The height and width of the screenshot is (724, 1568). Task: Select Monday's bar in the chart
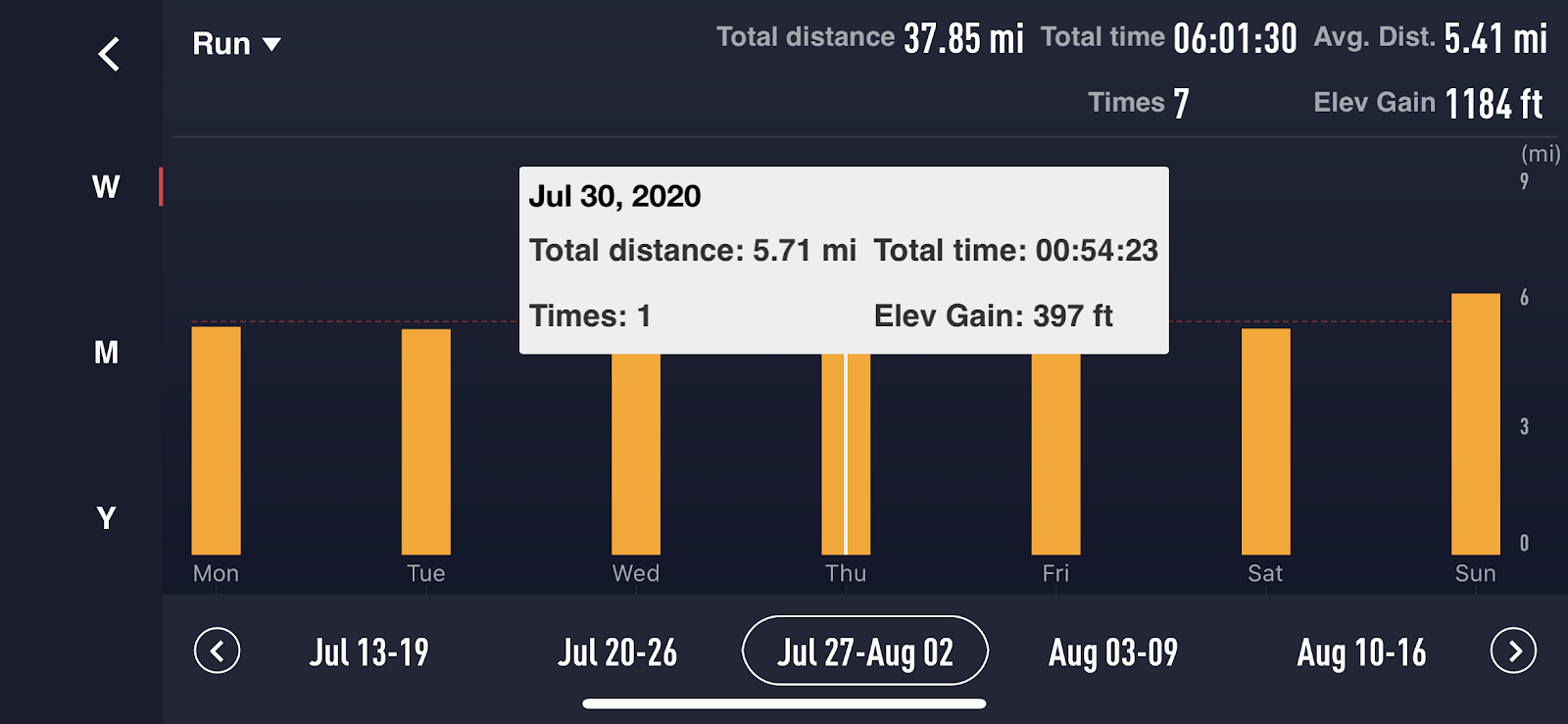coord(216,441)
